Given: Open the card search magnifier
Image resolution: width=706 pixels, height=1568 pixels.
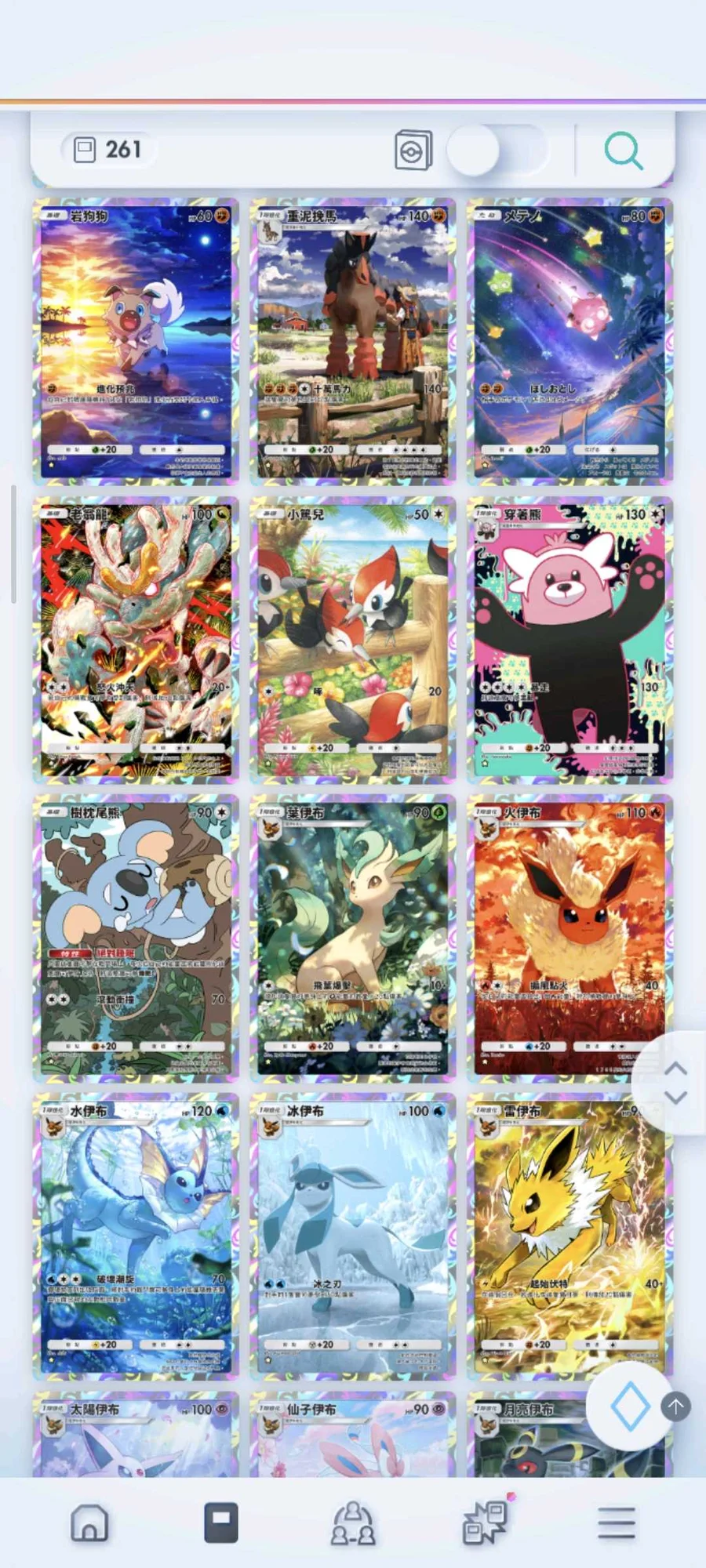Looking at the screenshot, I should [624, 151].
